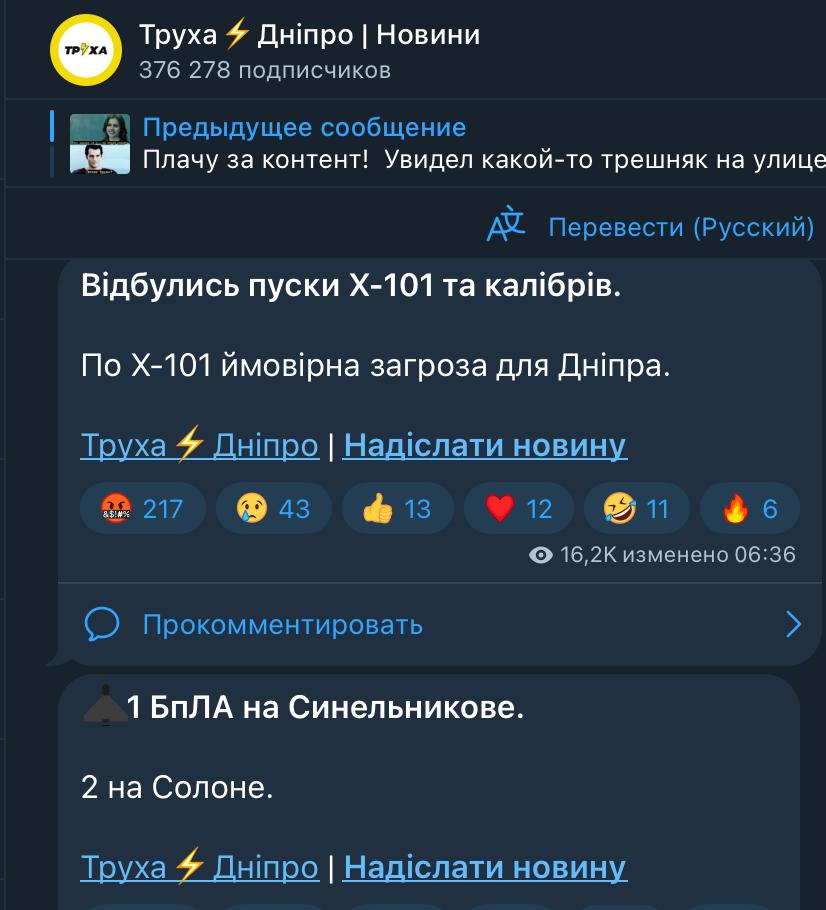Screen dimensions: 826x910
Task: Open comments via Прокомментировать
Action: pos(282,625)
